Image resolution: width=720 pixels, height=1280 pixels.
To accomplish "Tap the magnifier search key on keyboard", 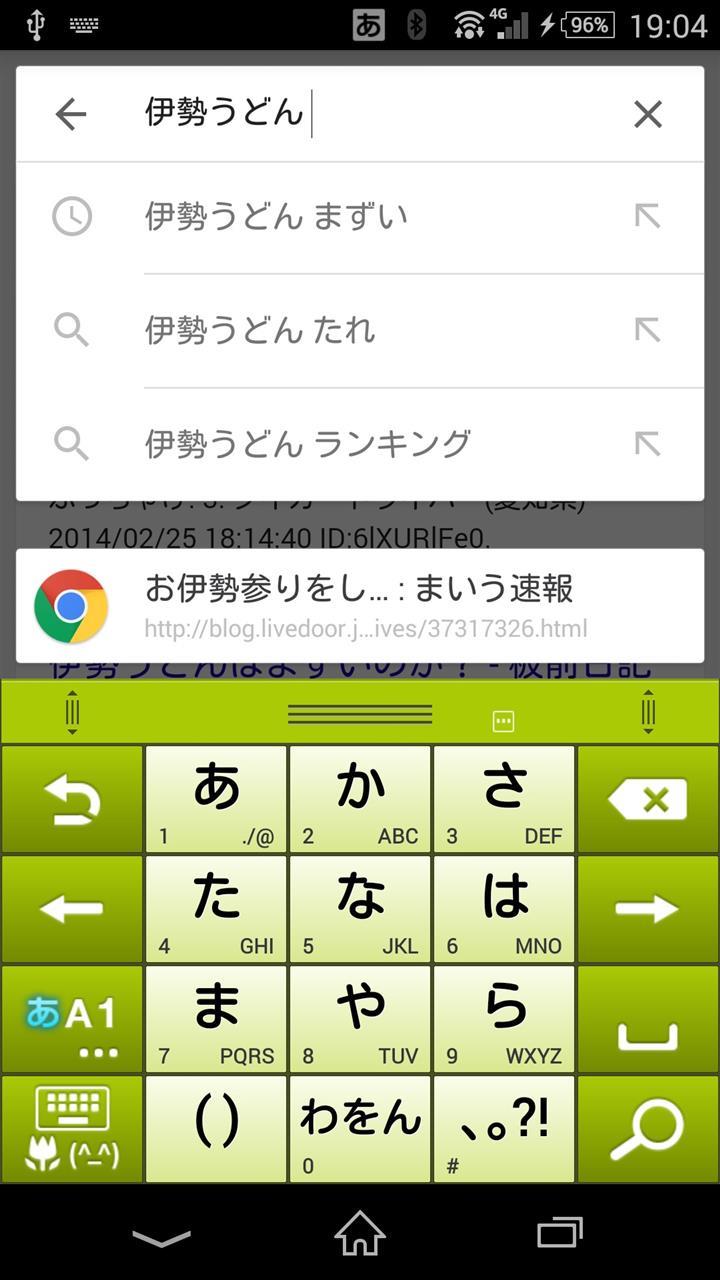I will tap(648, 1129).
